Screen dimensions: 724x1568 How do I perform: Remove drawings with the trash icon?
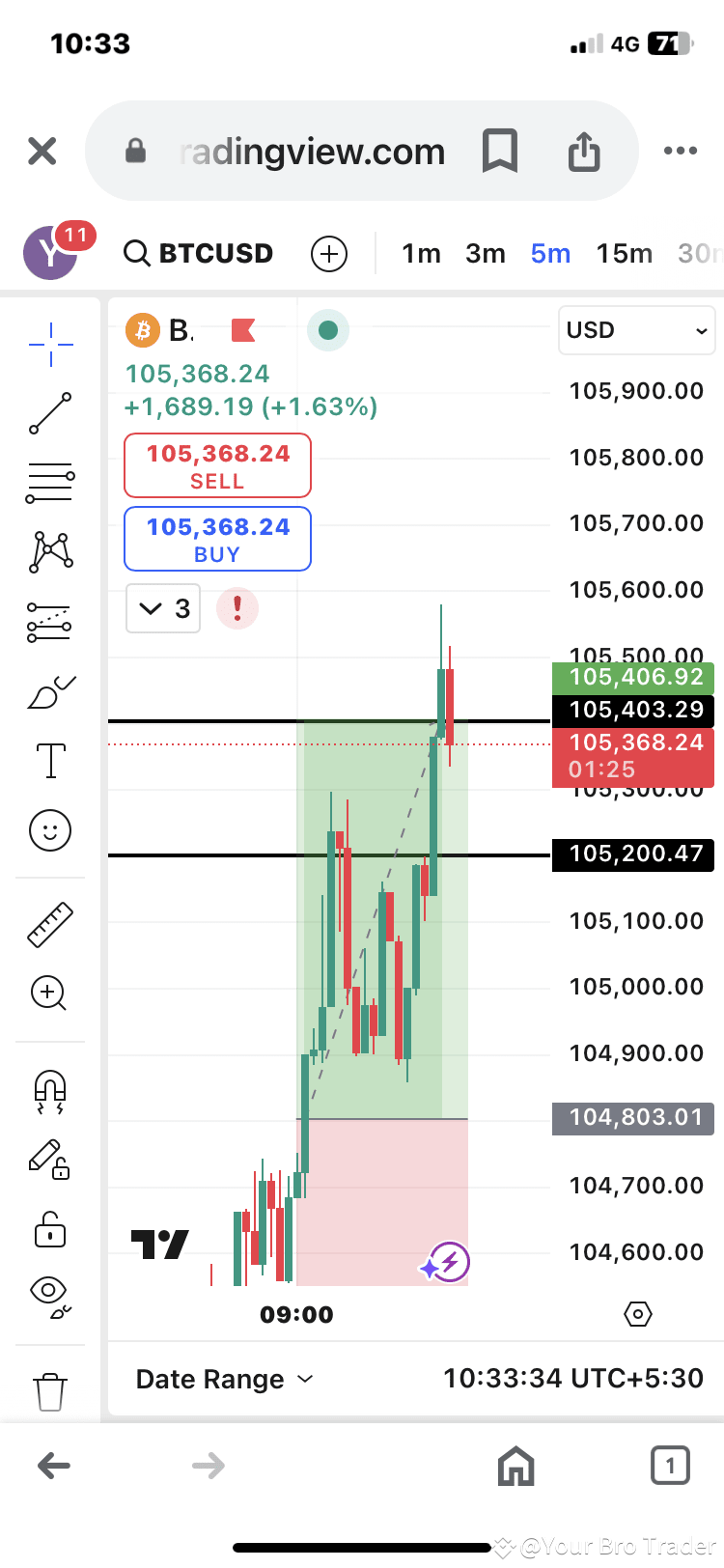pos(49,1390)
